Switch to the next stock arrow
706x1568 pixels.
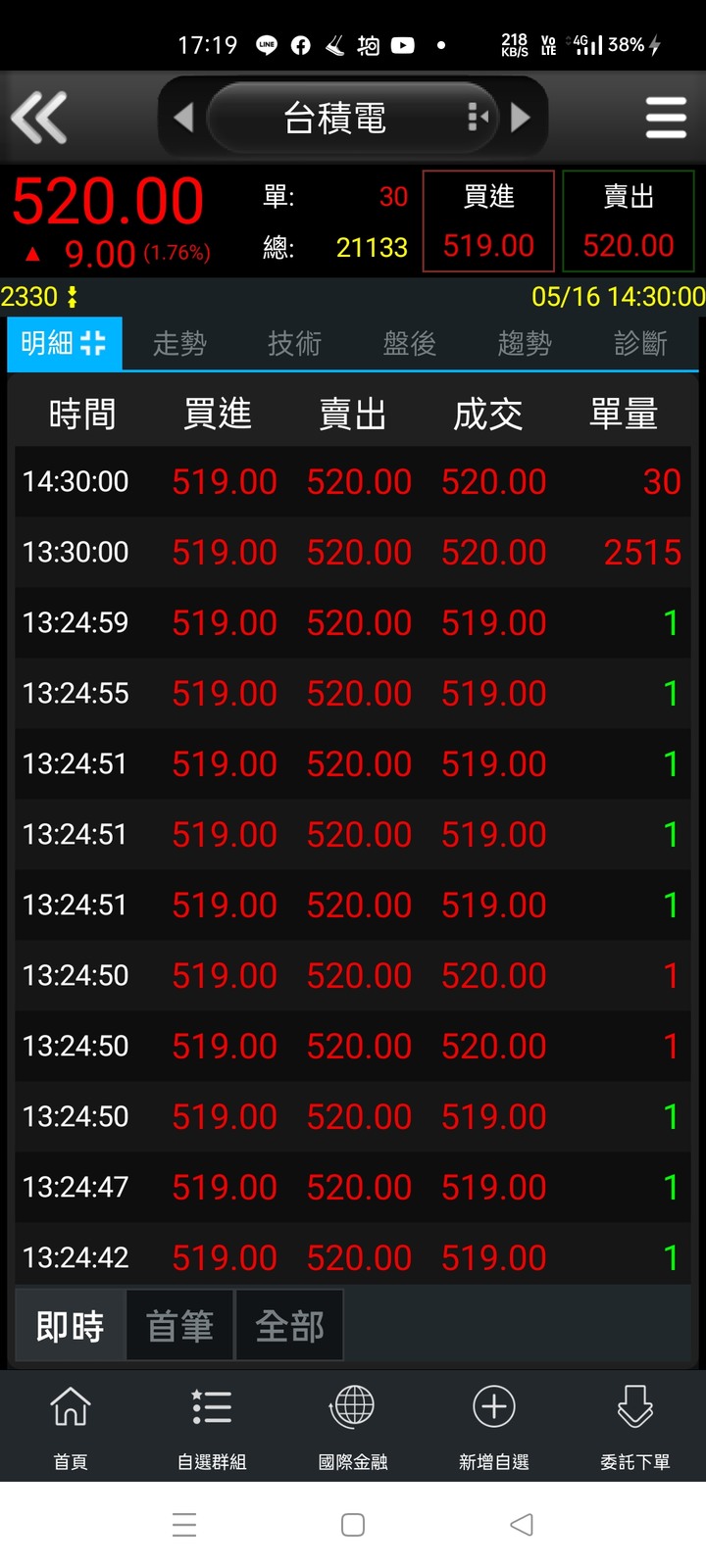(521, 118)
